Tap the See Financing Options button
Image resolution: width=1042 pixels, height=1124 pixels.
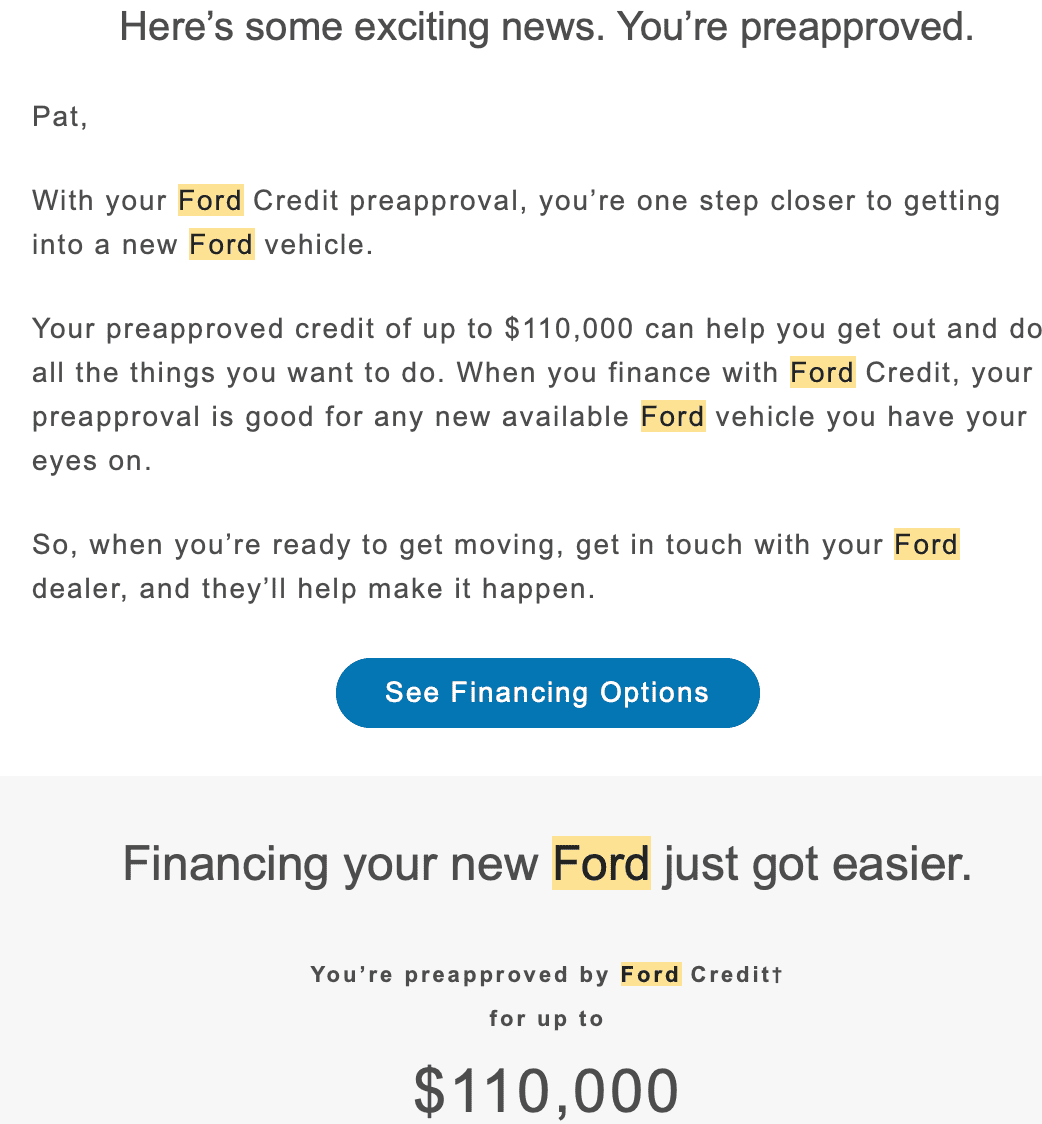click(547, 692)
